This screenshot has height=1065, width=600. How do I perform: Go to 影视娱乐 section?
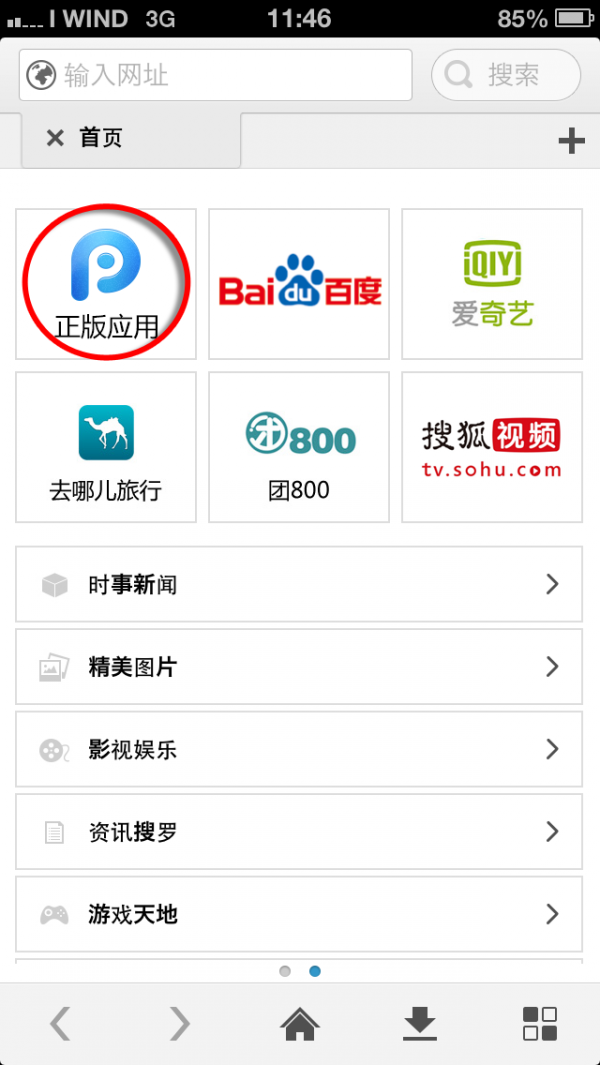click(x=299, y=749)
